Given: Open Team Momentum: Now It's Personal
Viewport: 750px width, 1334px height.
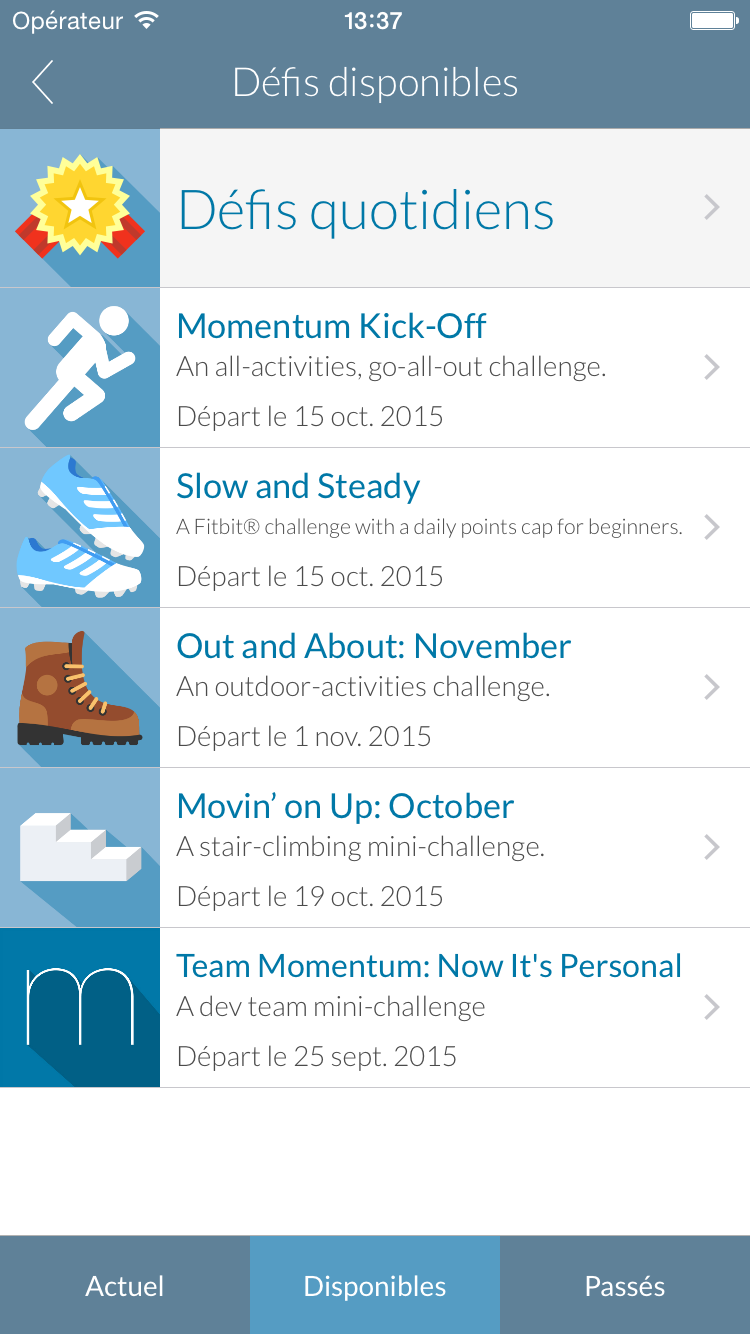Looking at the screenshot, I should (x=375, y=1008).
